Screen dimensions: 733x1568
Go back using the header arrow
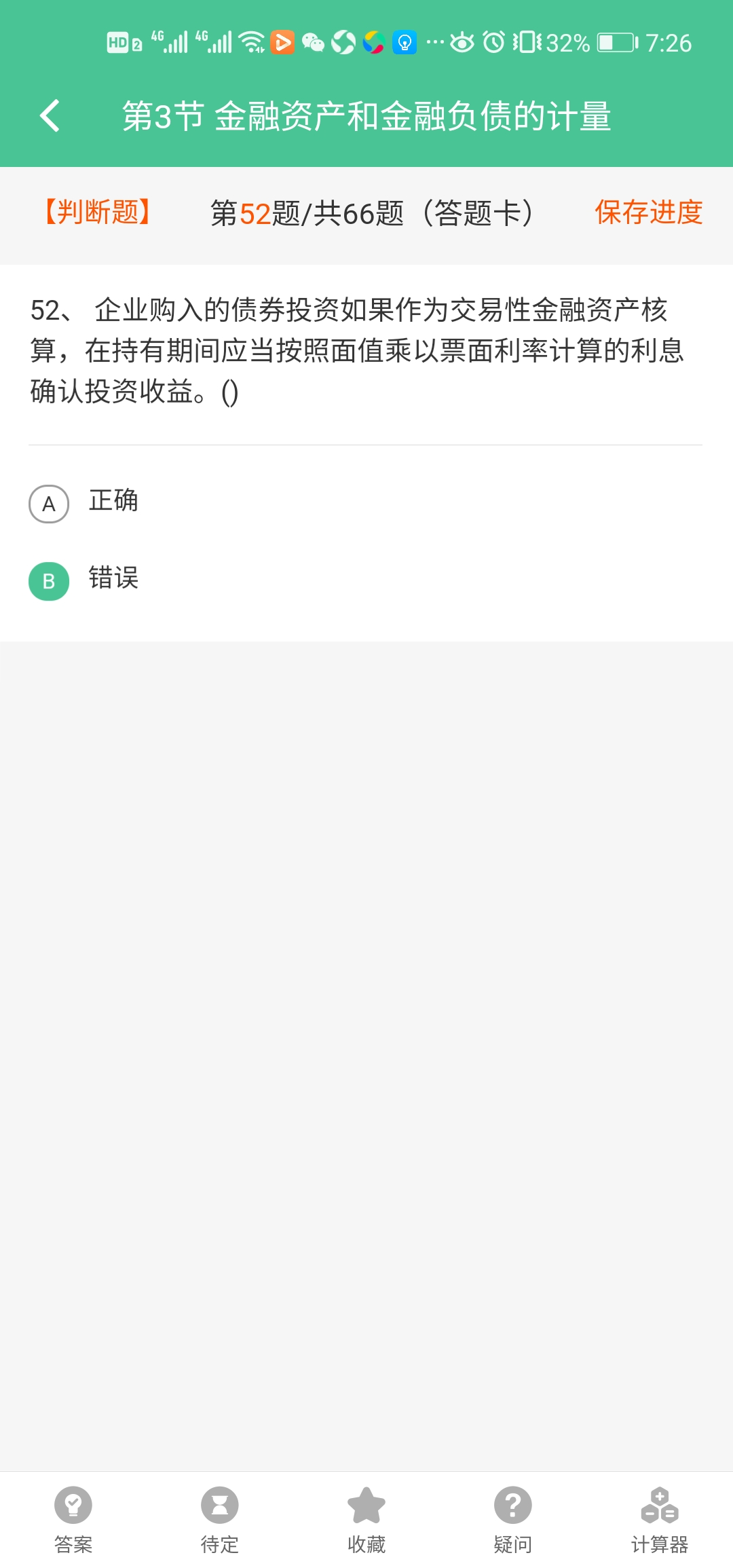50,115
